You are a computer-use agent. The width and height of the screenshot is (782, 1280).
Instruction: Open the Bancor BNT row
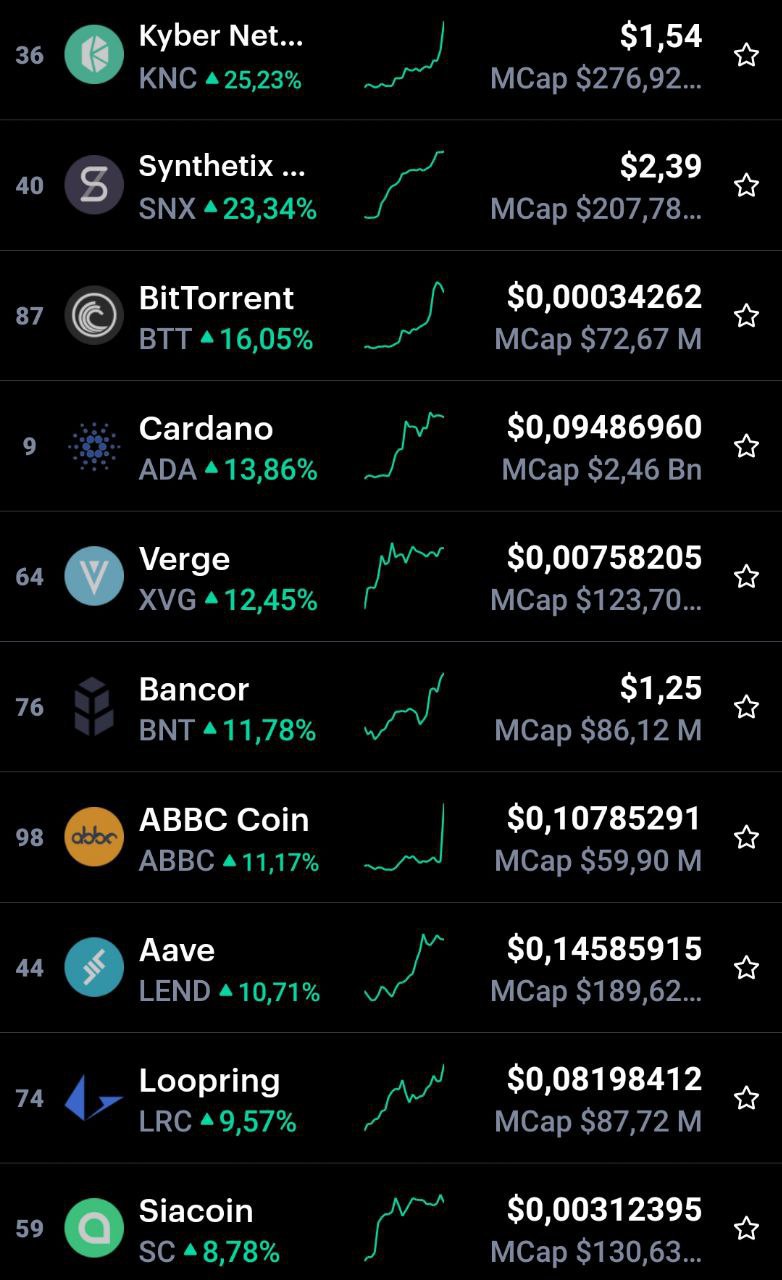click(x=391, y=707)
